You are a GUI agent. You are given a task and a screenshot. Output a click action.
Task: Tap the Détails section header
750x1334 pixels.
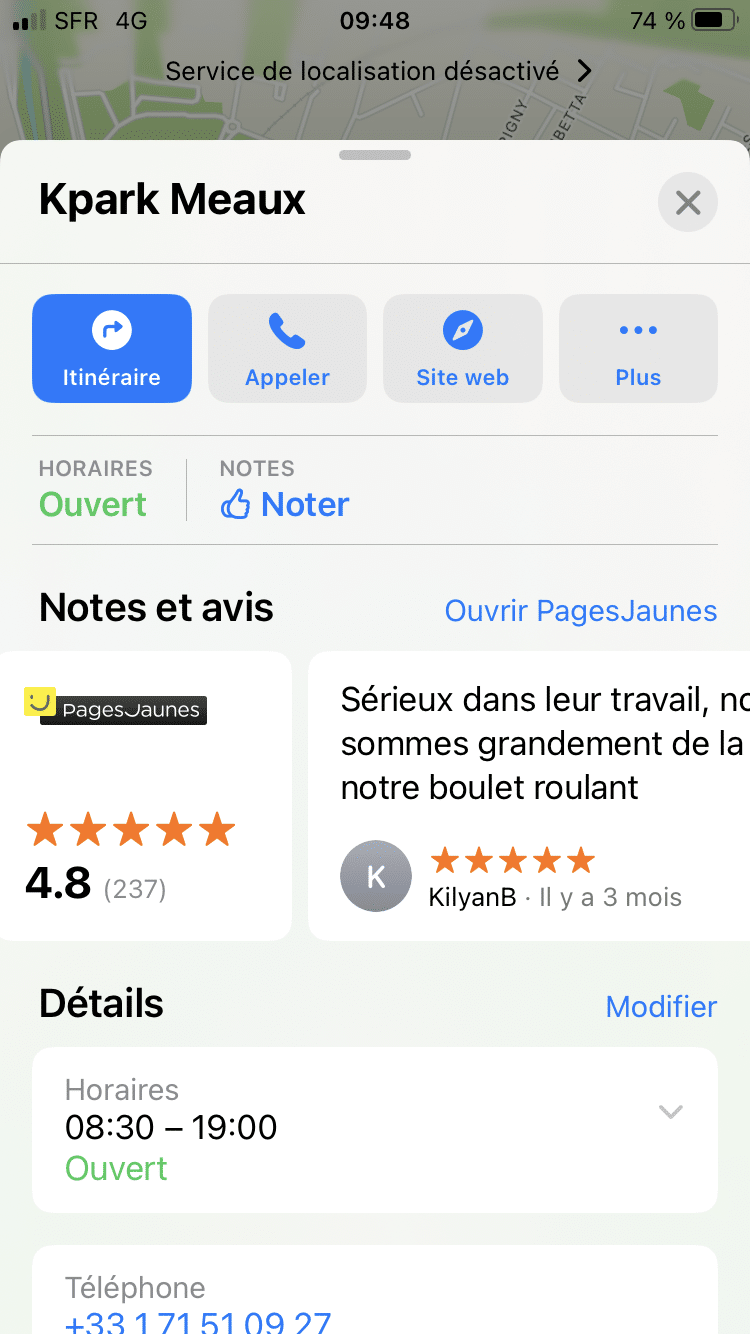100,1002
